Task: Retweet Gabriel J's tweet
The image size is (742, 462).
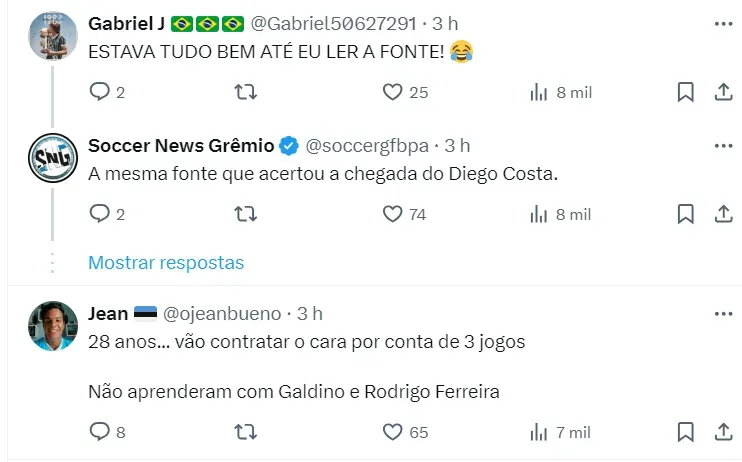Action: (x=245, y=92)
